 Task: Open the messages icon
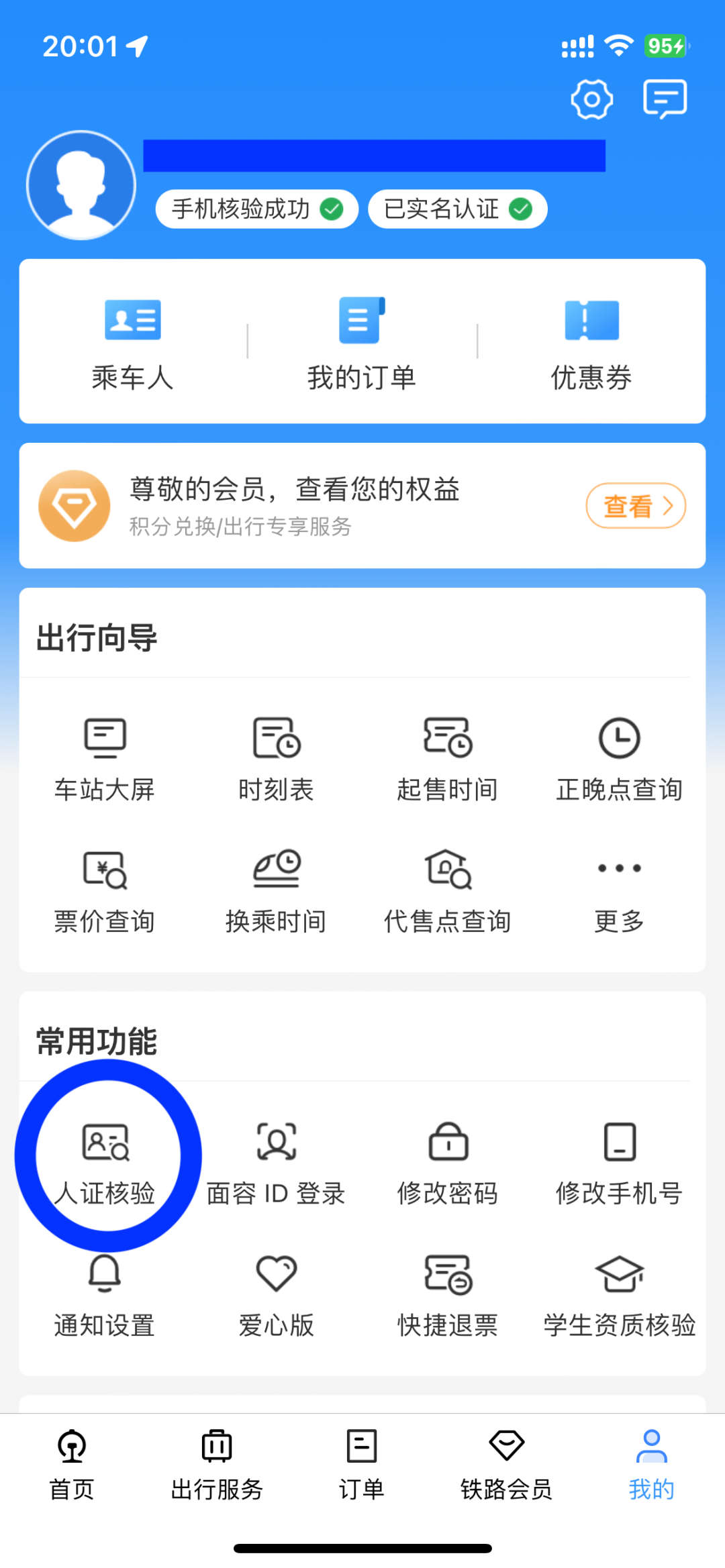[665, 99]
